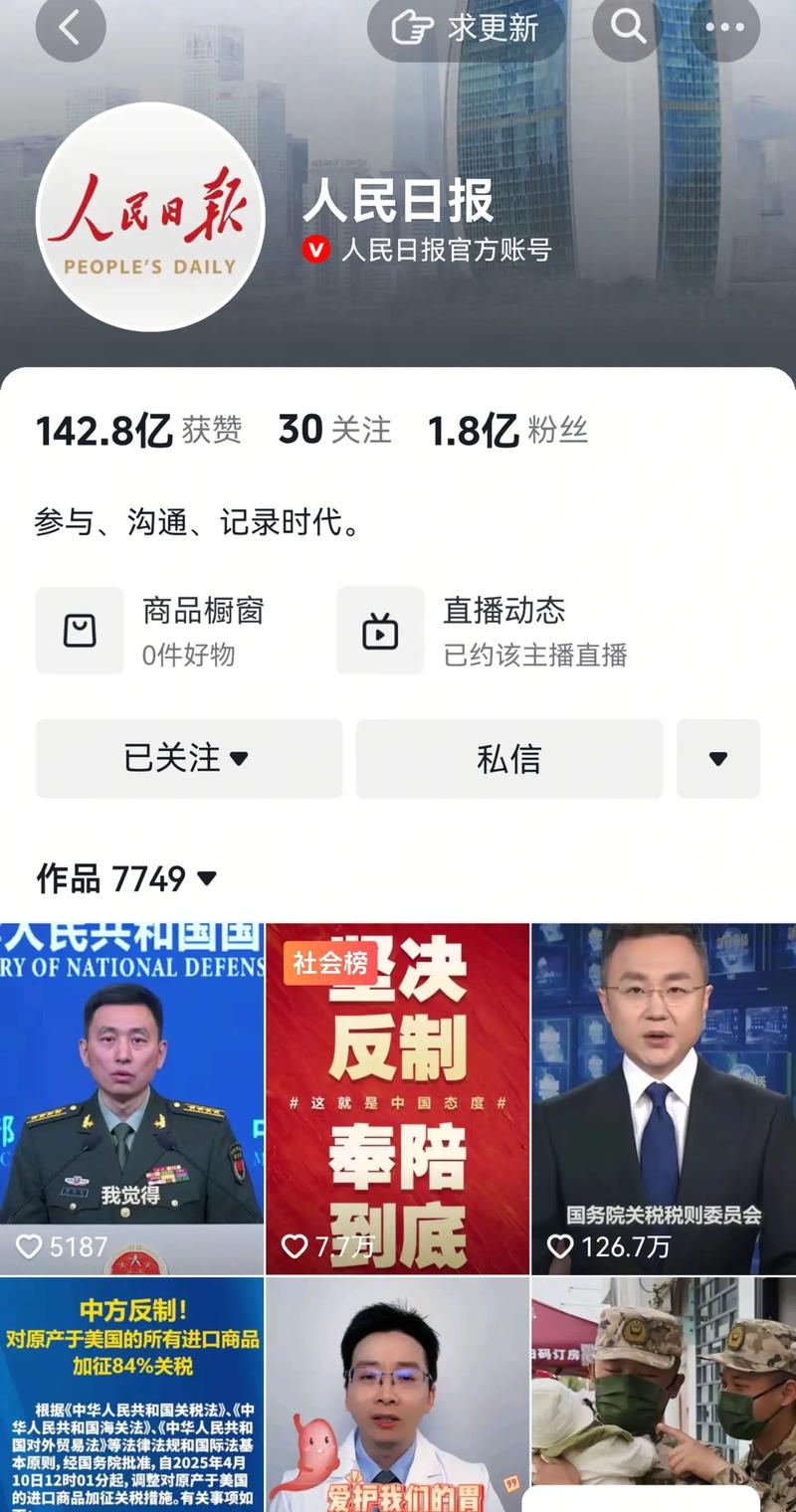Send a 私信 private message
Viewport: 796px width, 1512px height.
pyautogui.click(x=508, y=758)
